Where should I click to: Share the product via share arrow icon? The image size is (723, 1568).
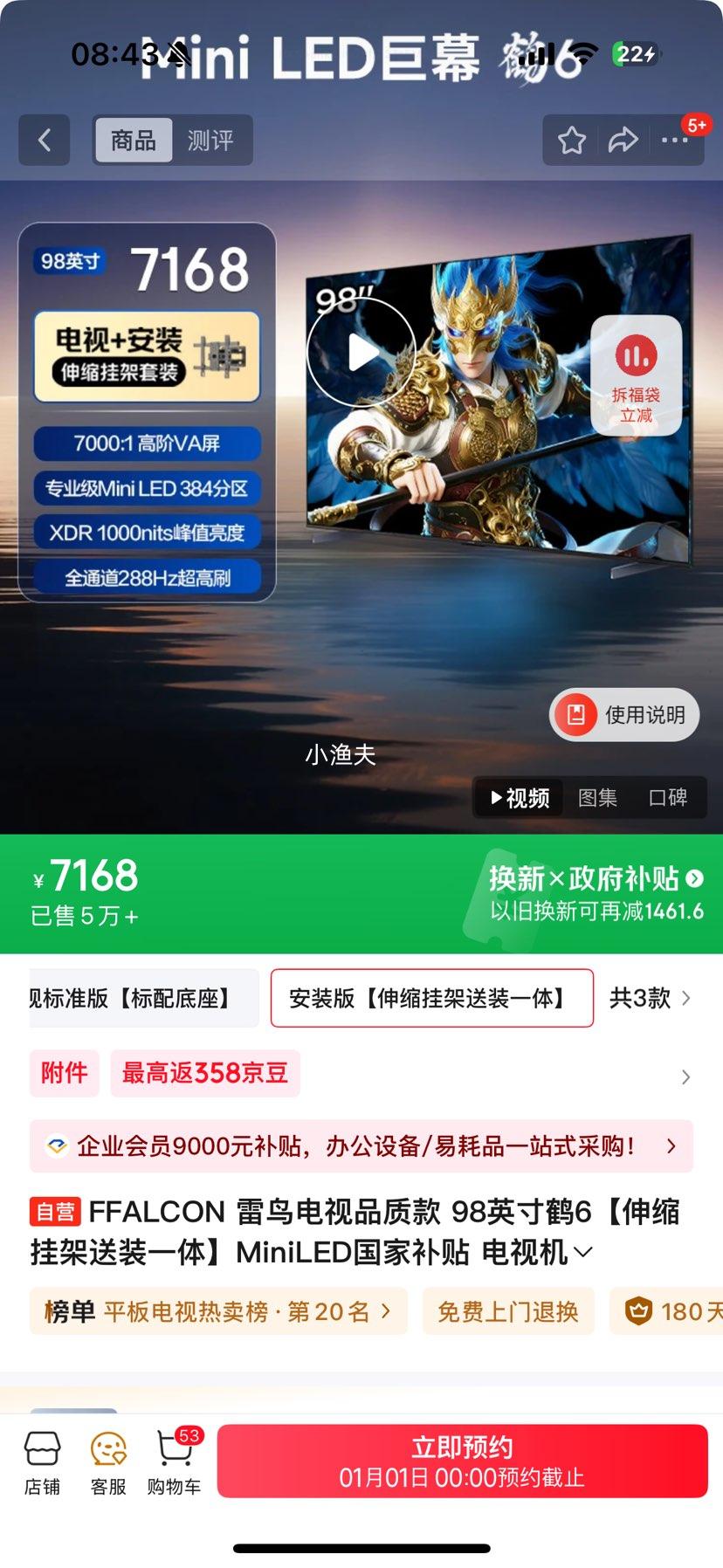(623, 140)
